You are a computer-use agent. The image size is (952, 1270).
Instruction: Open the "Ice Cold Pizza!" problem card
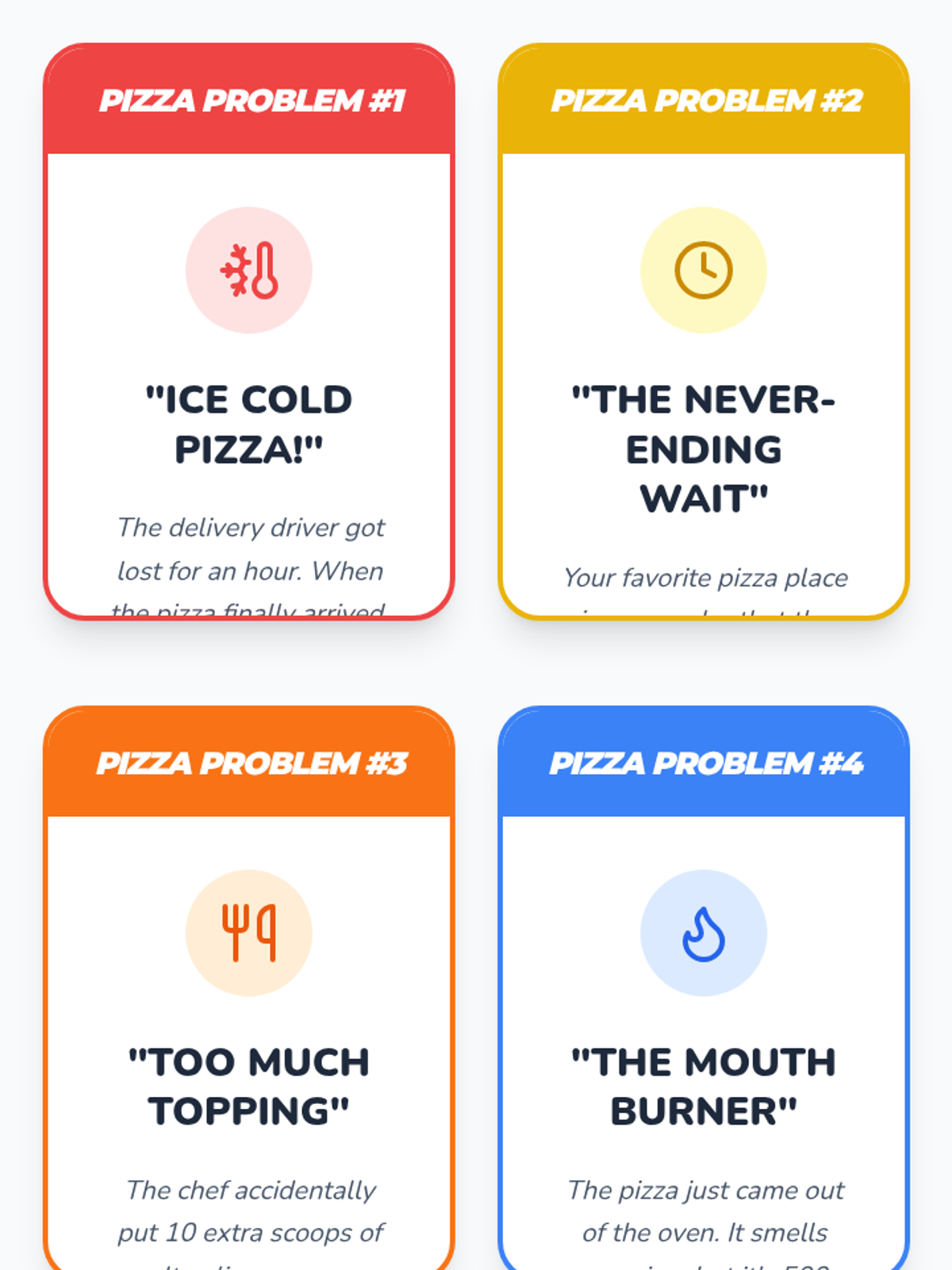point(248,331)
